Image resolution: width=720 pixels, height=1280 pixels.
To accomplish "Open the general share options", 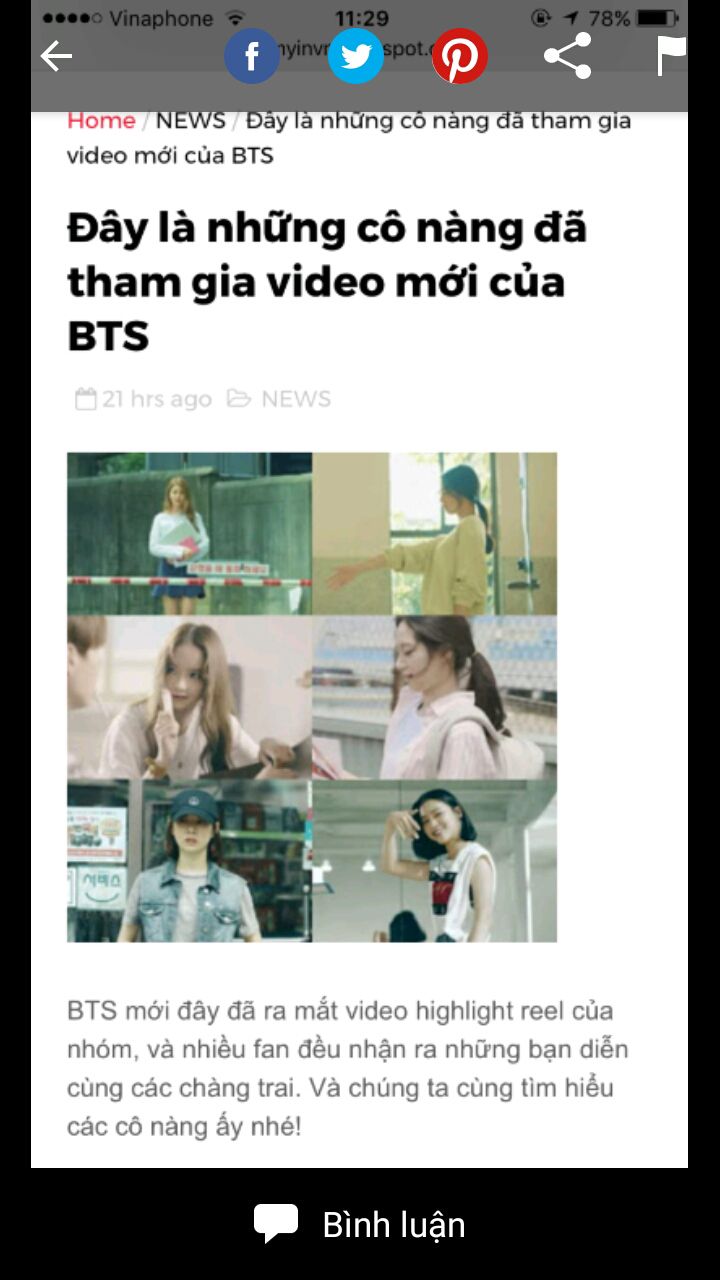I will pyautogui.click(x=567, y=56).
